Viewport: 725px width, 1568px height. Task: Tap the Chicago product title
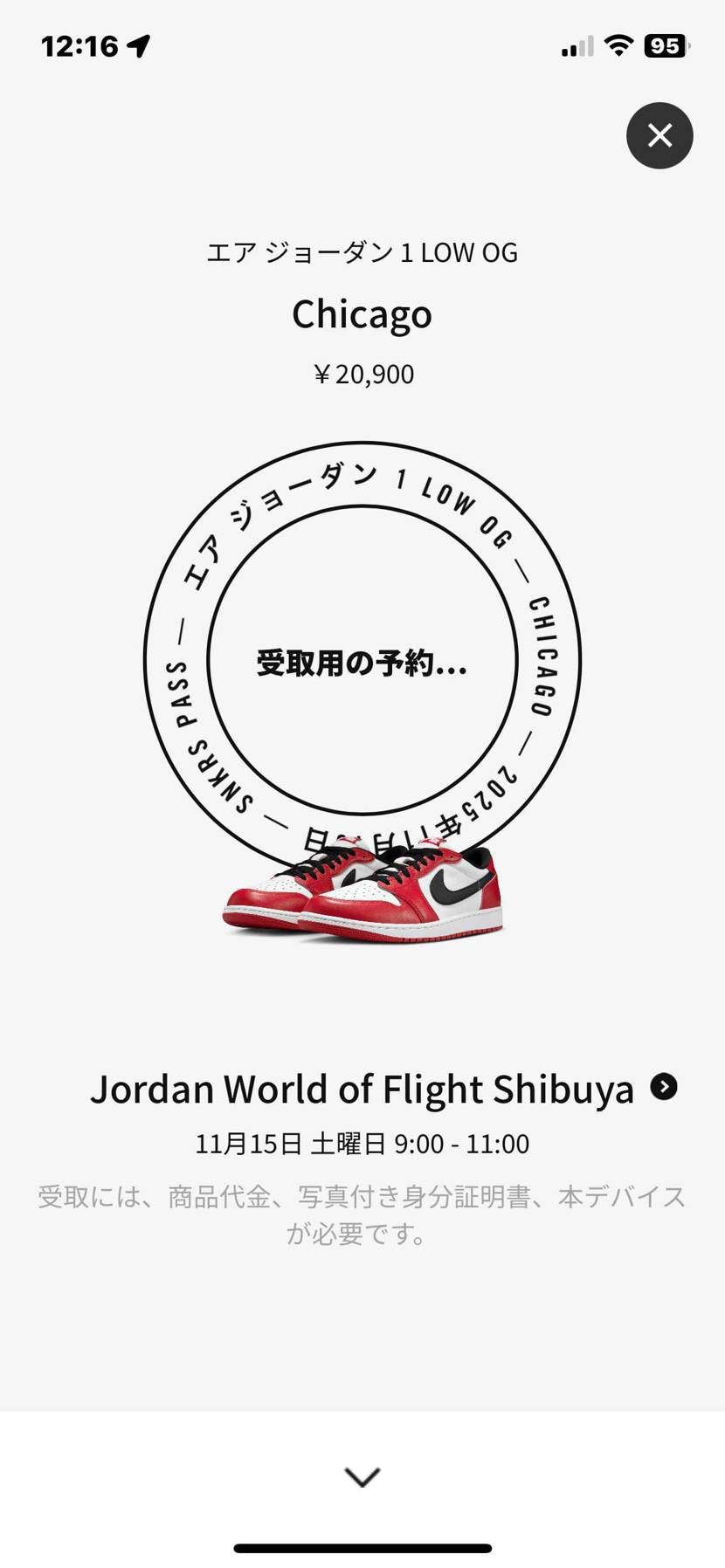pyautogui.click(x=362, y=314)
